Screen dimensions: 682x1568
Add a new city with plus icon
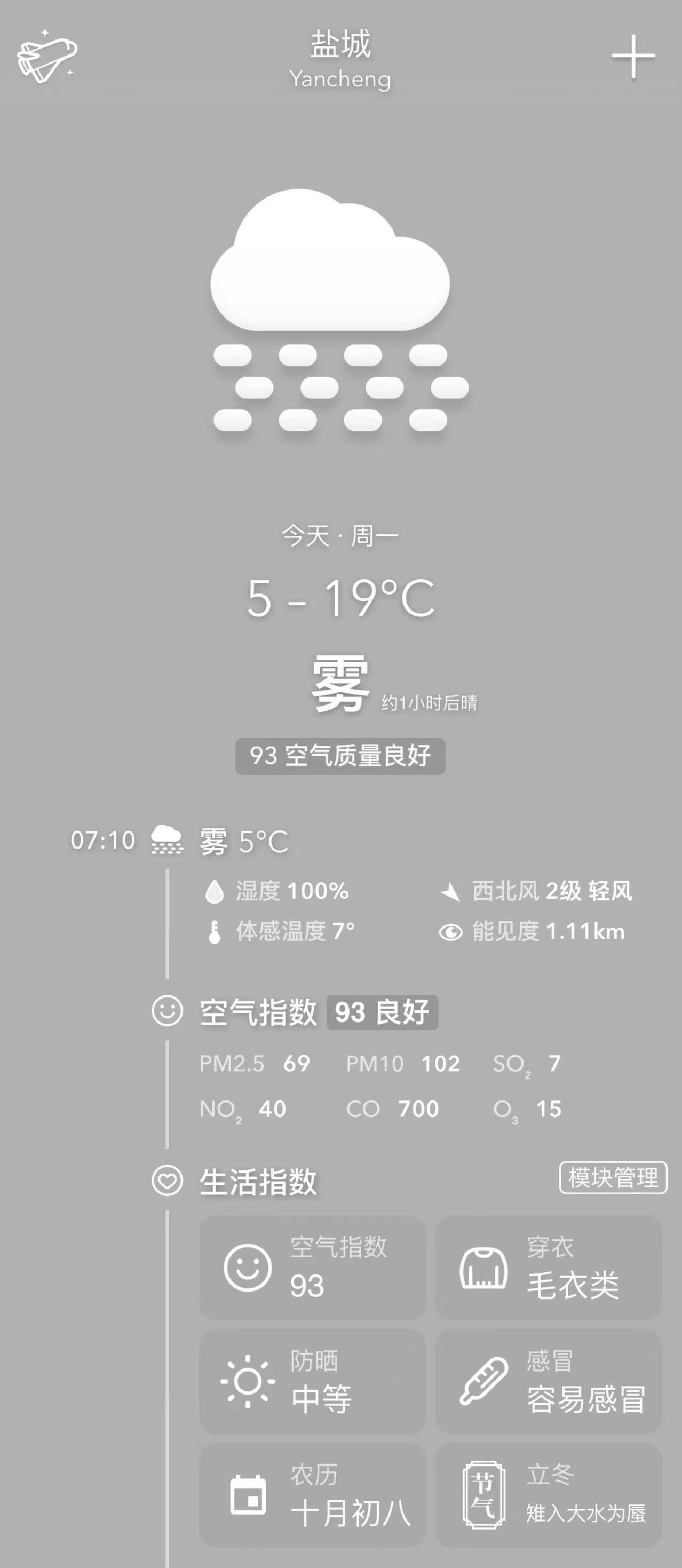point(633,56)
